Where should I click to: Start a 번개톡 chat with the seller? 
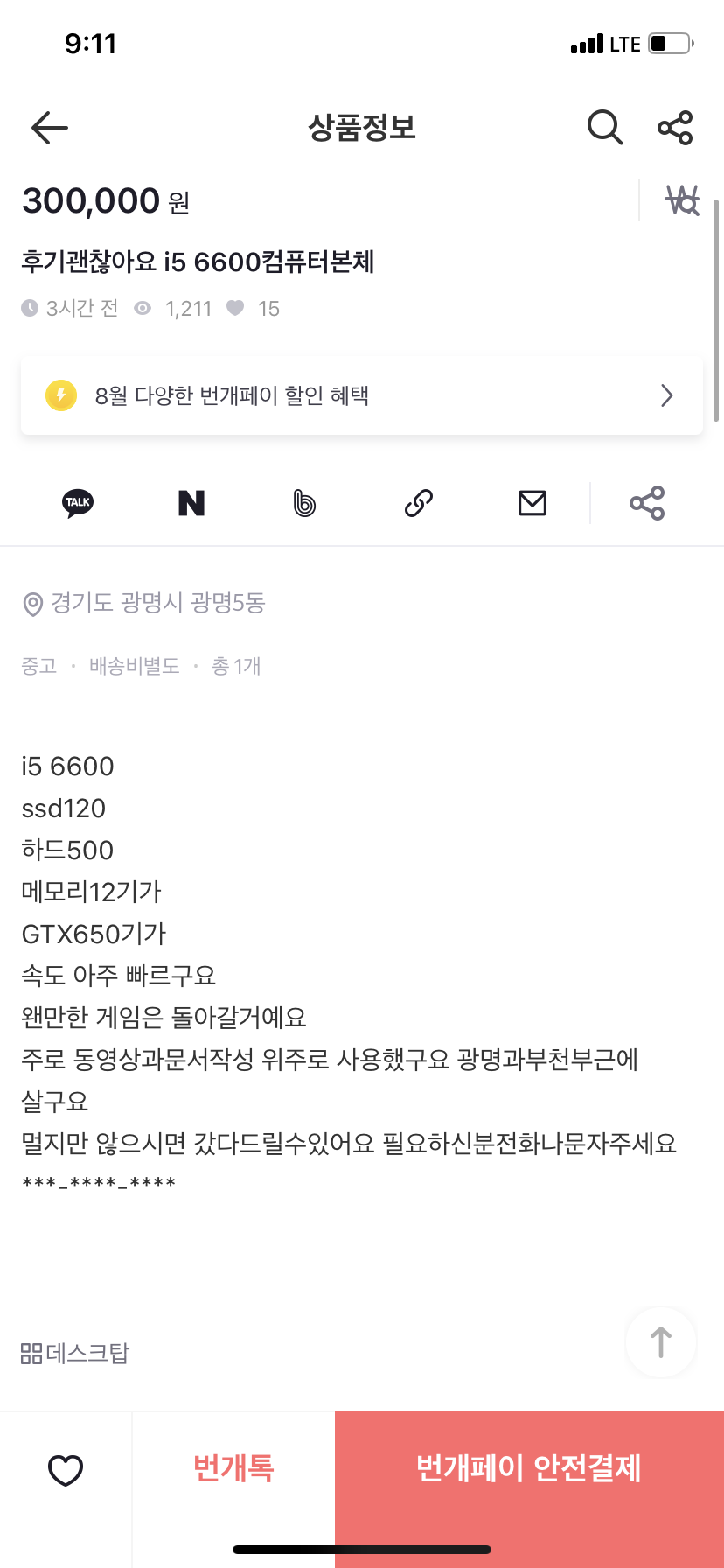pos(233,1467)
